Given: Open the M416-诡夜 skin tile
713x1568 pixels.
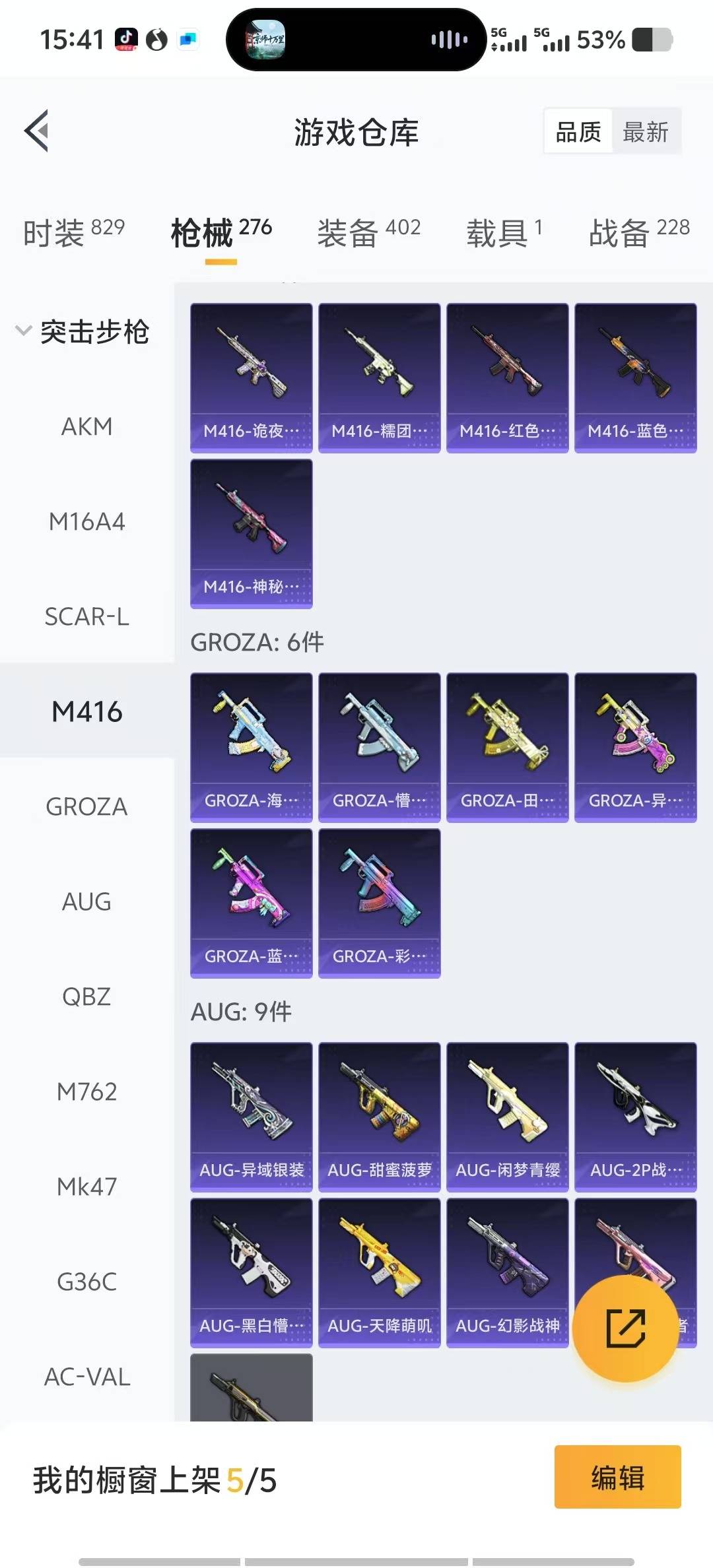Looking at the screenshot, I should click(x=251, y=377).
